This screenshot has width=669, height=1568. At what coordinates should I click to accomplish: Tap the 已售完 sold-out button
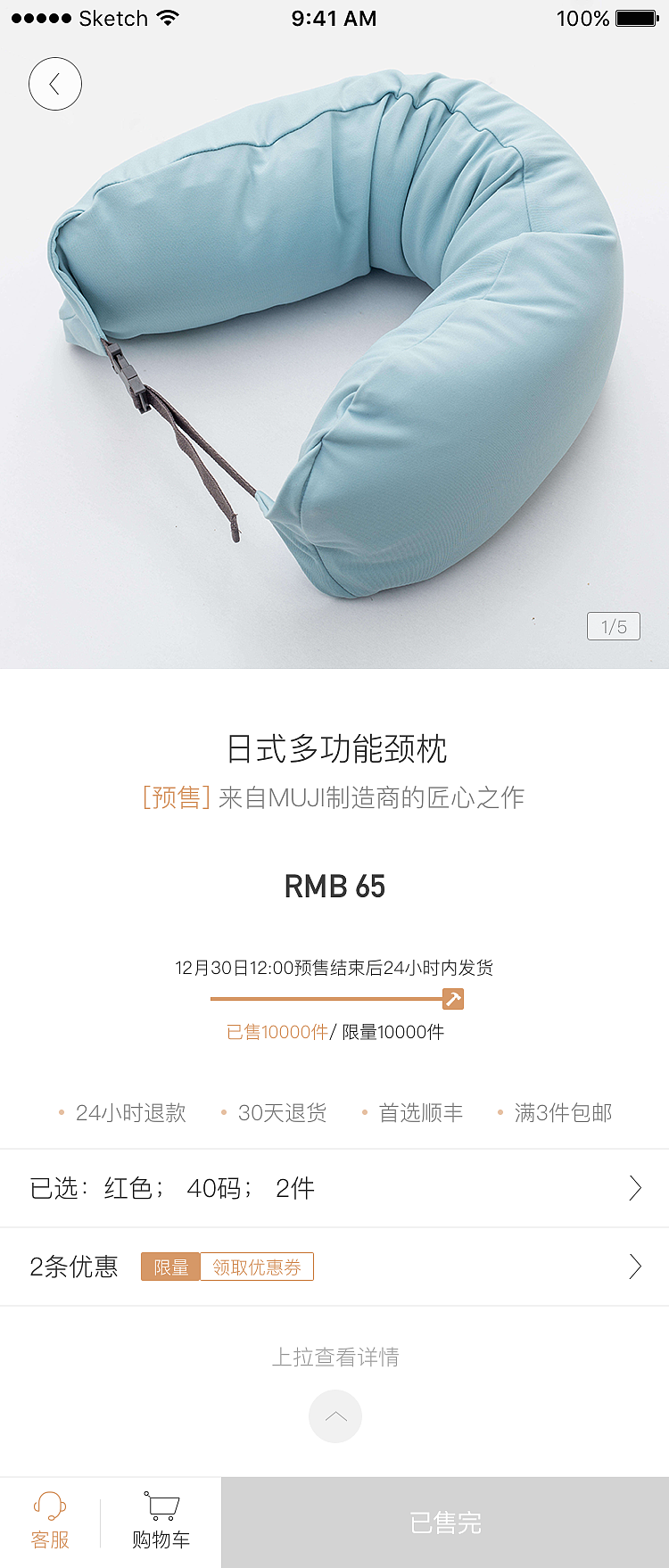tap(446, 1523)
